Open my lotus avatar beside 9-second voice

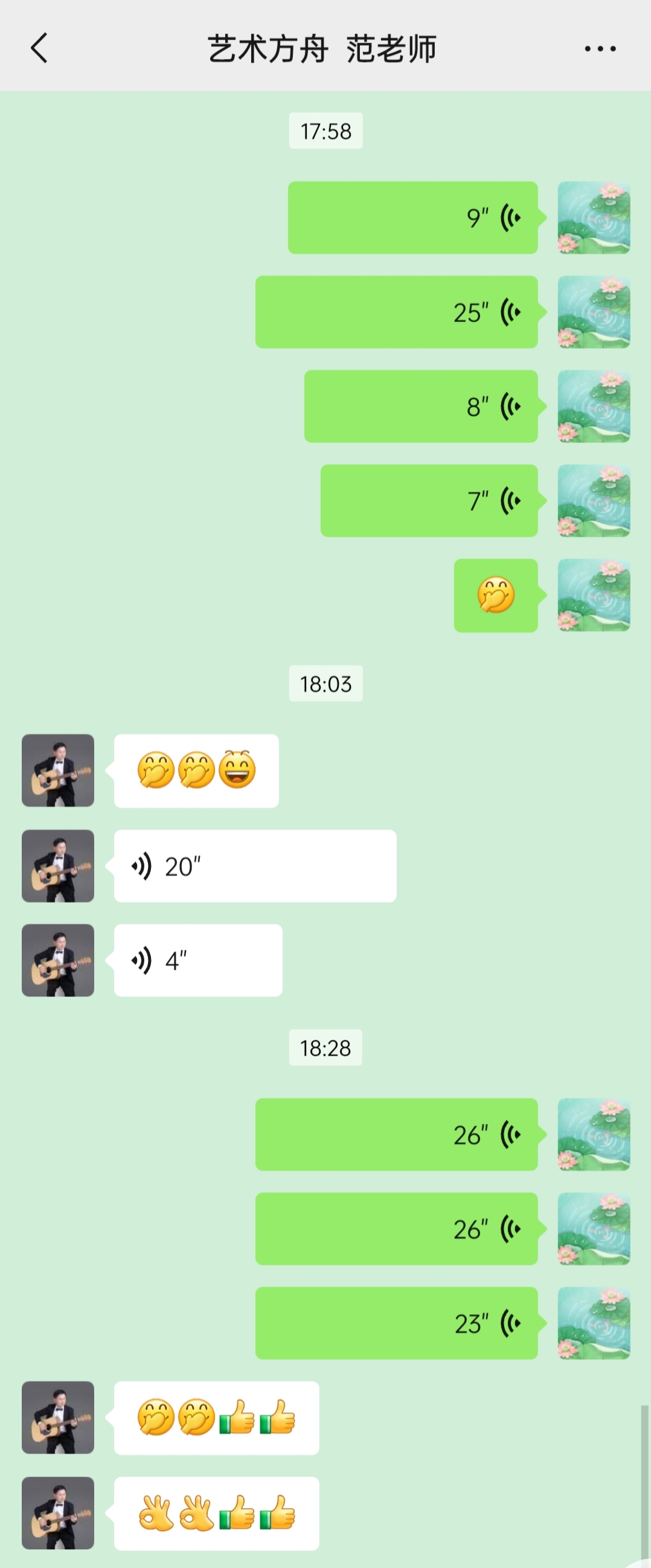tap(593, 218)
